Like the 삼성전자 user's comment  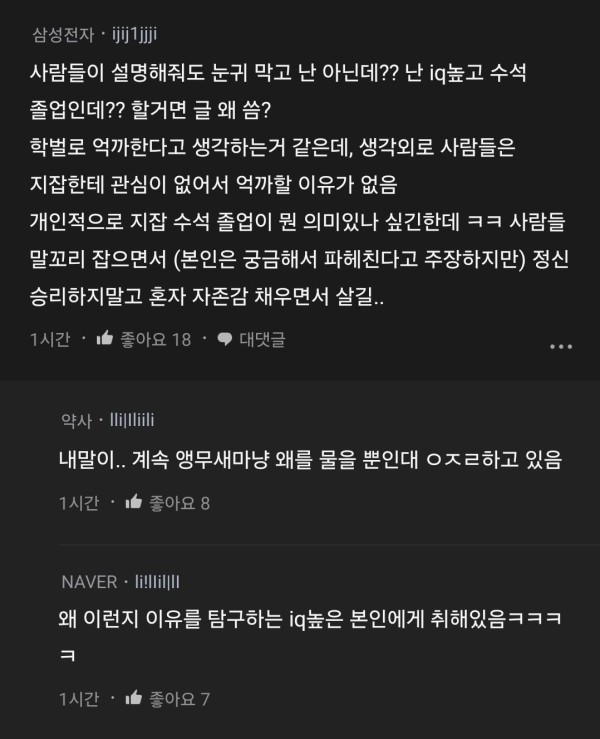click(x=104, y=339)
